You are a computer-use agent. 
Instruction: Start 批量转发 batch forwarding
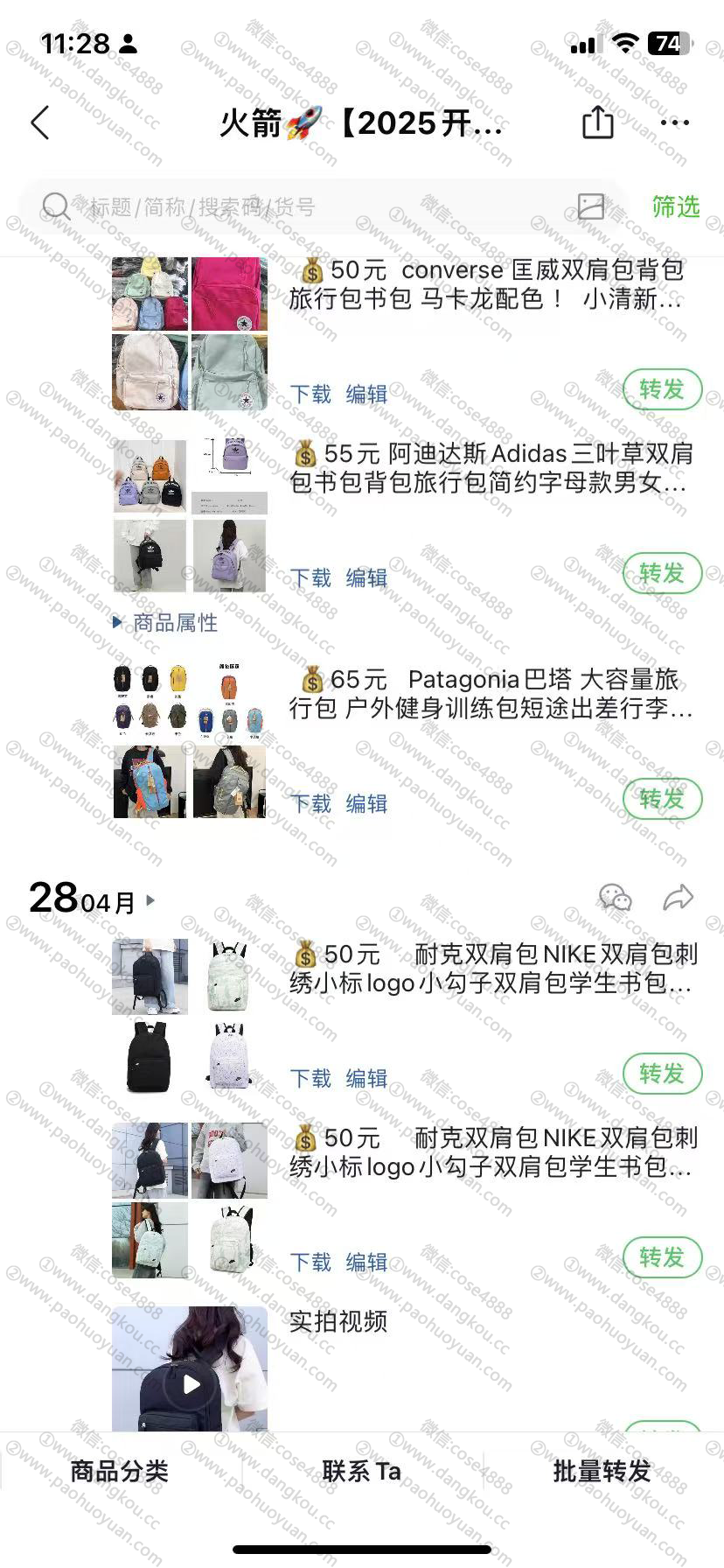(602, 1471)
